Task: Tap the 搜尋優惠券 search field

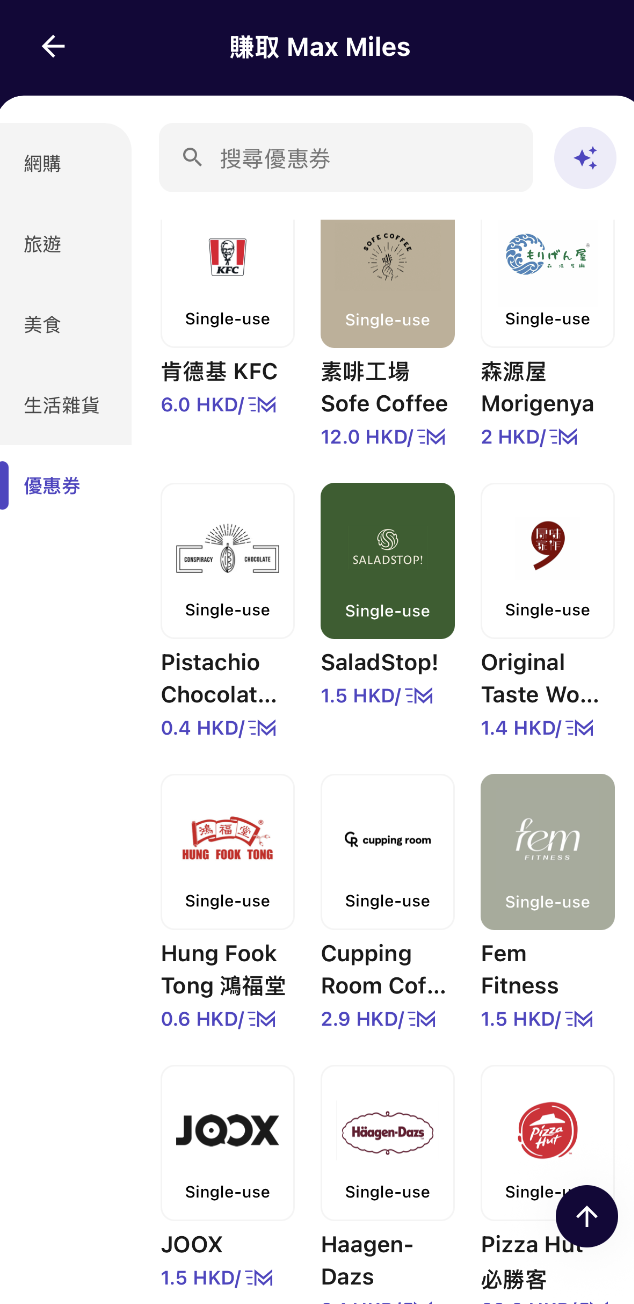Action: coord(346,158)
